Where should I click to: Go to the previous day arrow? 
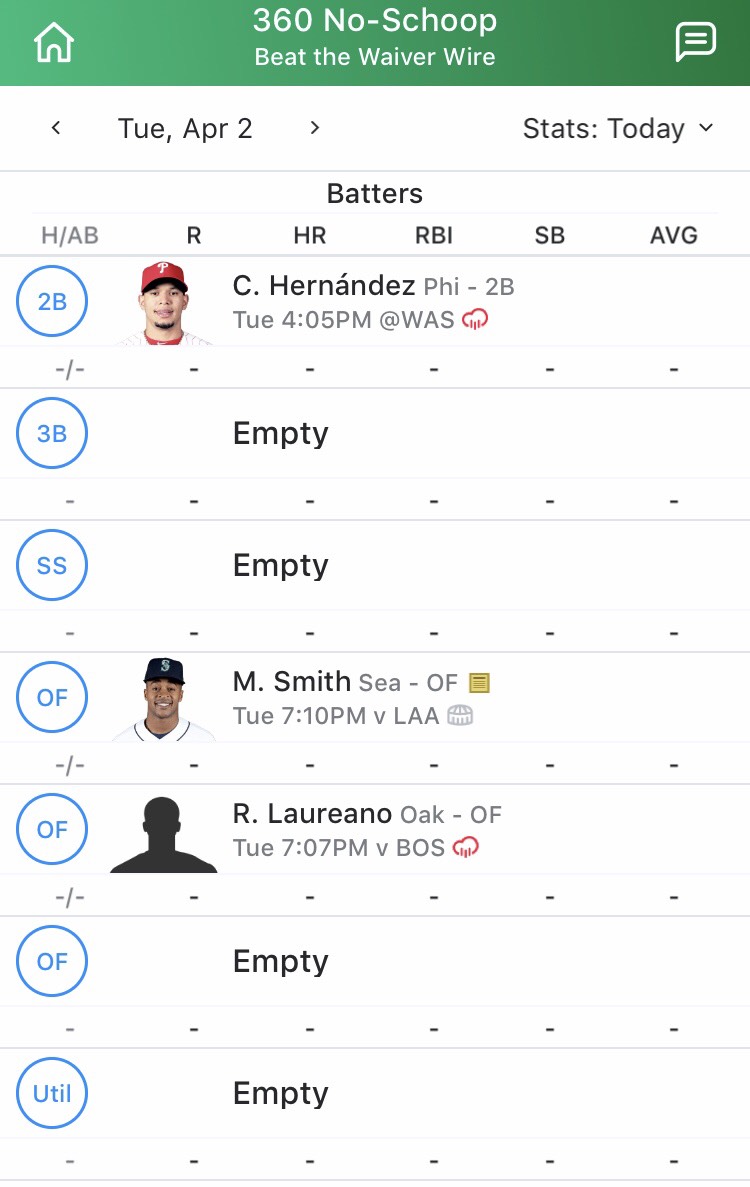(55, 128)
